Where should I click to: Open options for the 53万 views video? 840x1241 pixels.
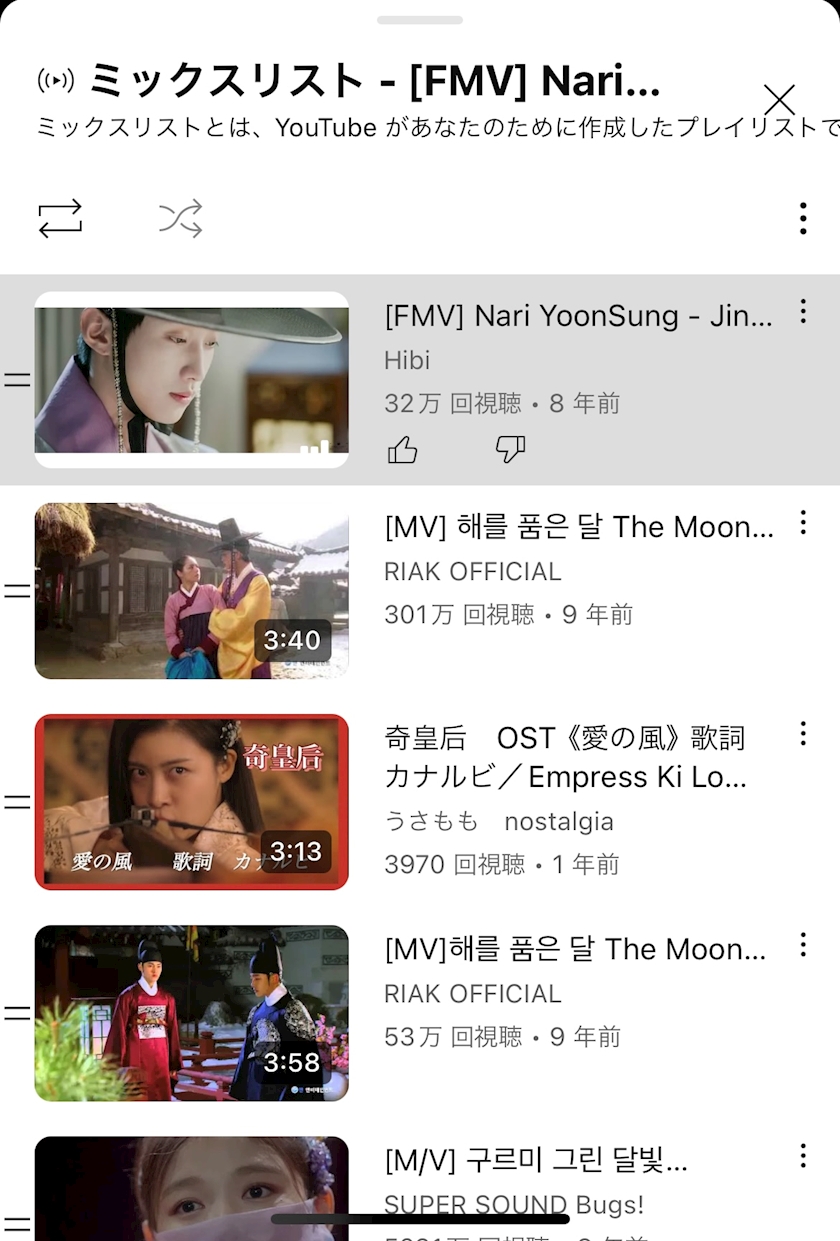pyautogui.click(x=803, y=945)
